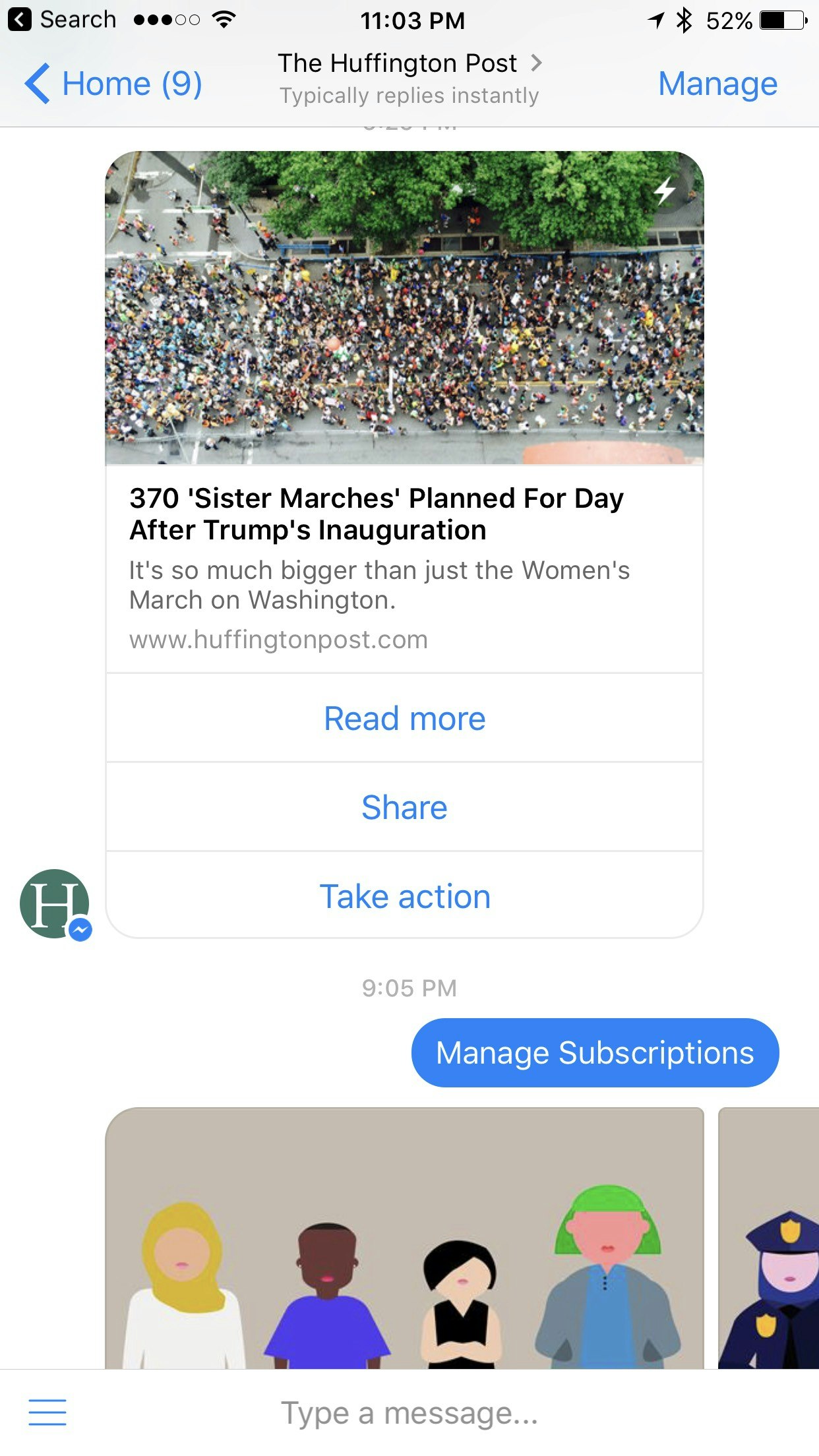Share the Sister Marches article

[x=404, y=807]
